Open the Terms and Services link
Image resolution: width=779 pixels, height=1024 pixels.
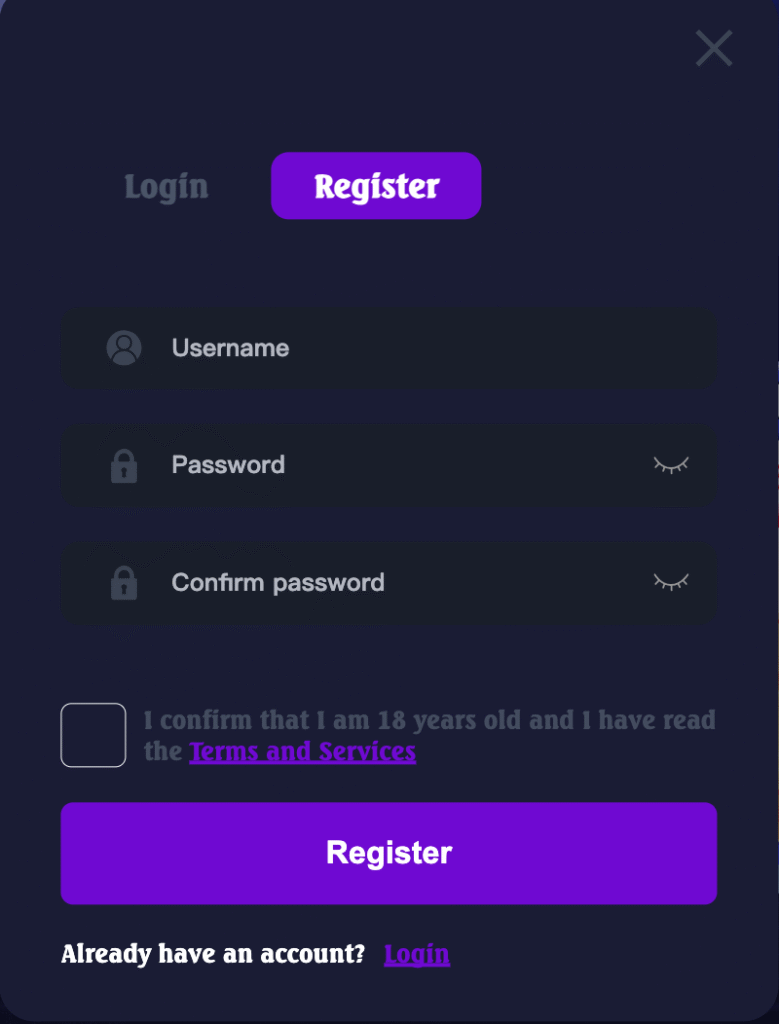coord(302,751)
